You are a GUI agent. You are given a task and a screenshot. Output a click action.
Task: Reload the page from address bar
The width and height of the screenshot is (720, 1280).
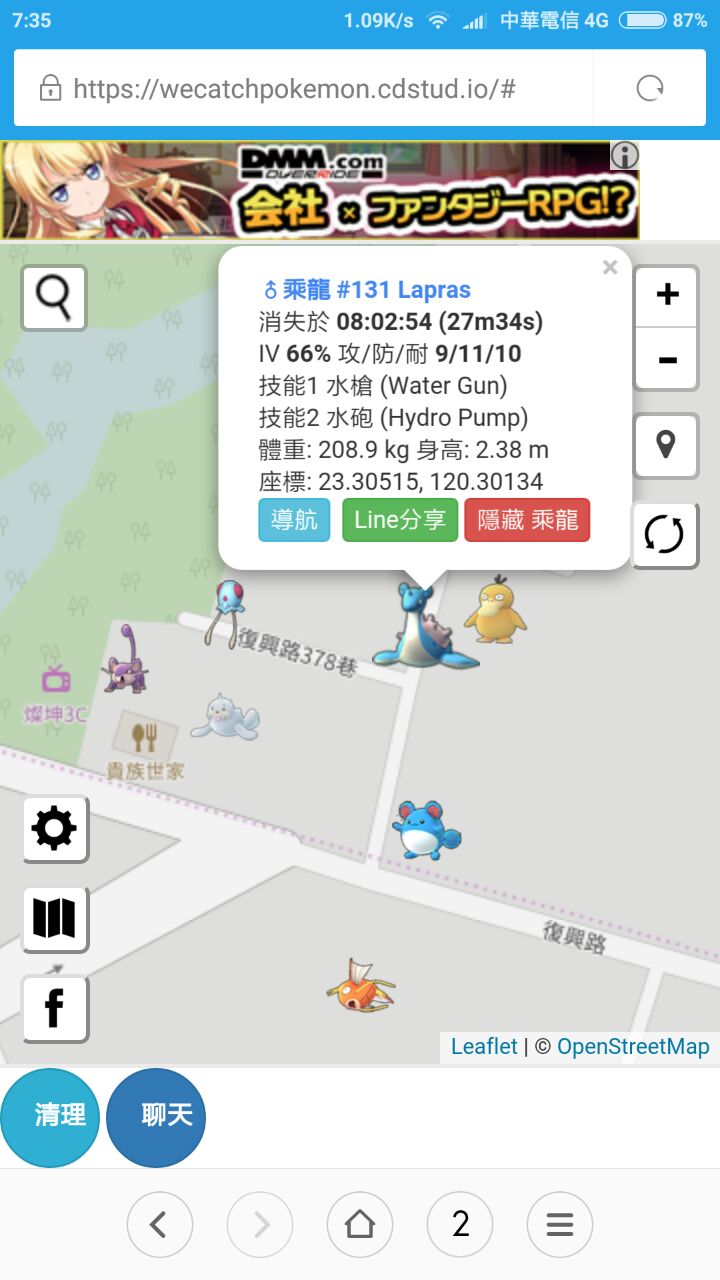point(651,89)
